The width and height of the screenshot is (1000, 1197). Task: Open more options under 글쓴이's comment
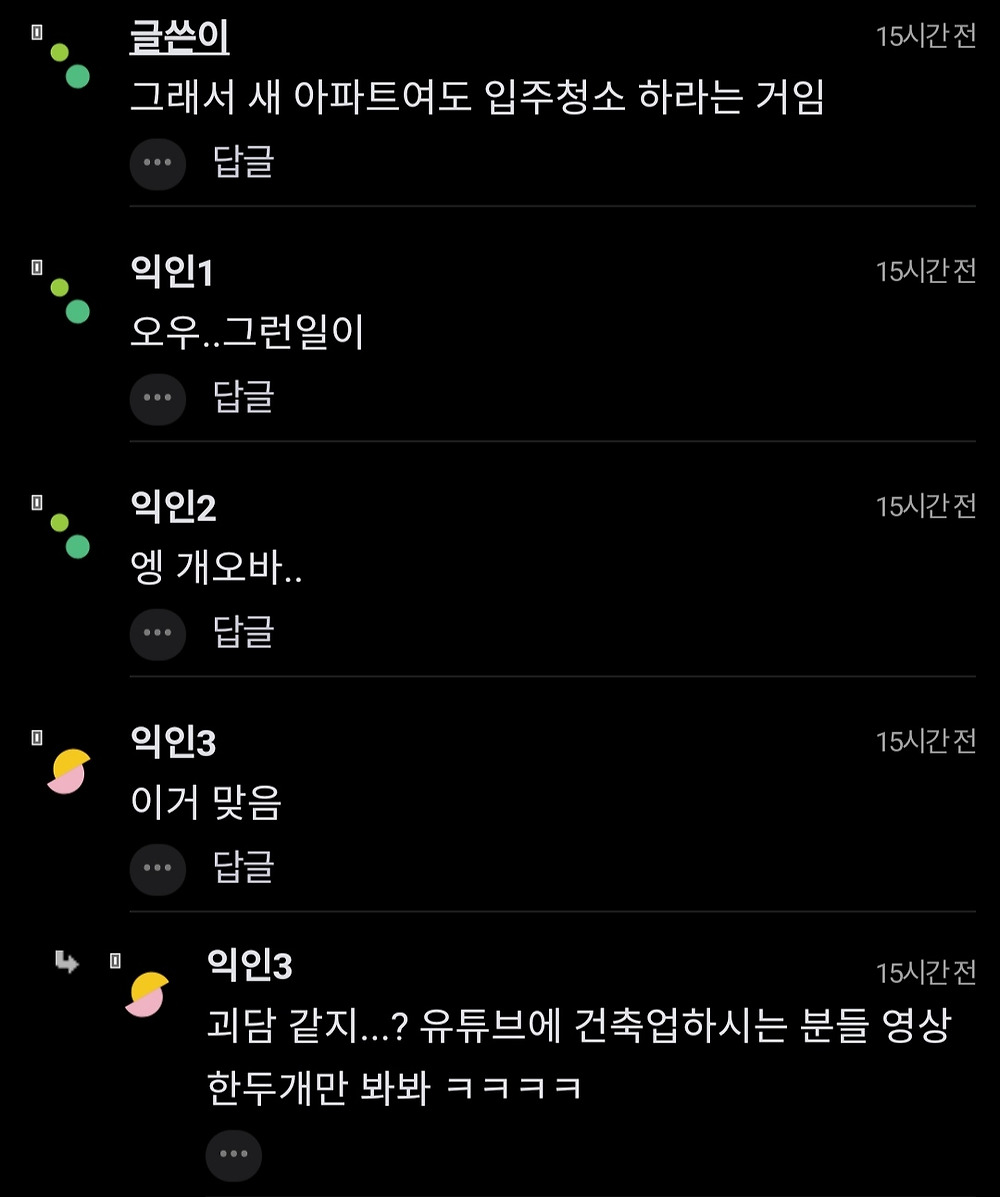(158, 163)
